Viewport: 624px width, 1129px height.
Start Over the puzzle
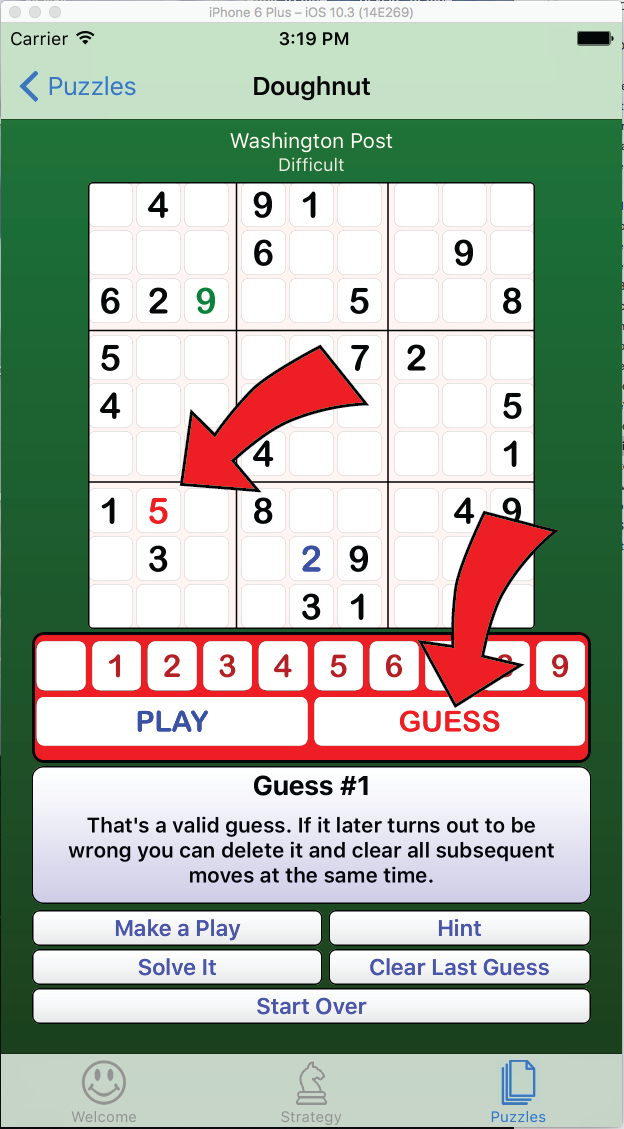[311, 1006]
